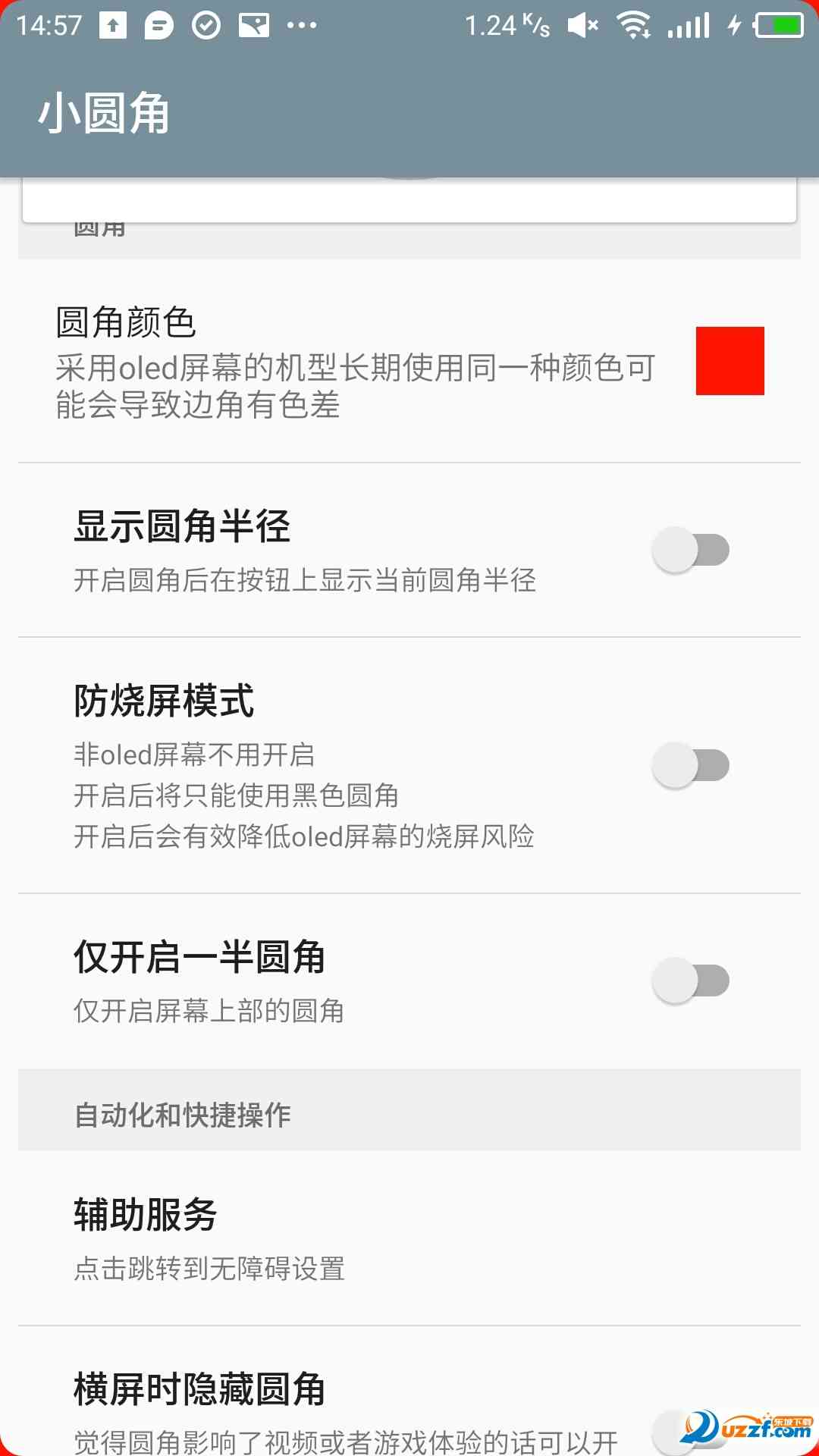Viewport: 819px width, 1456px height.
Task: Open 辅助服务 accessibility settings row
Action: pyautogui.click(x=409, y=1238)
